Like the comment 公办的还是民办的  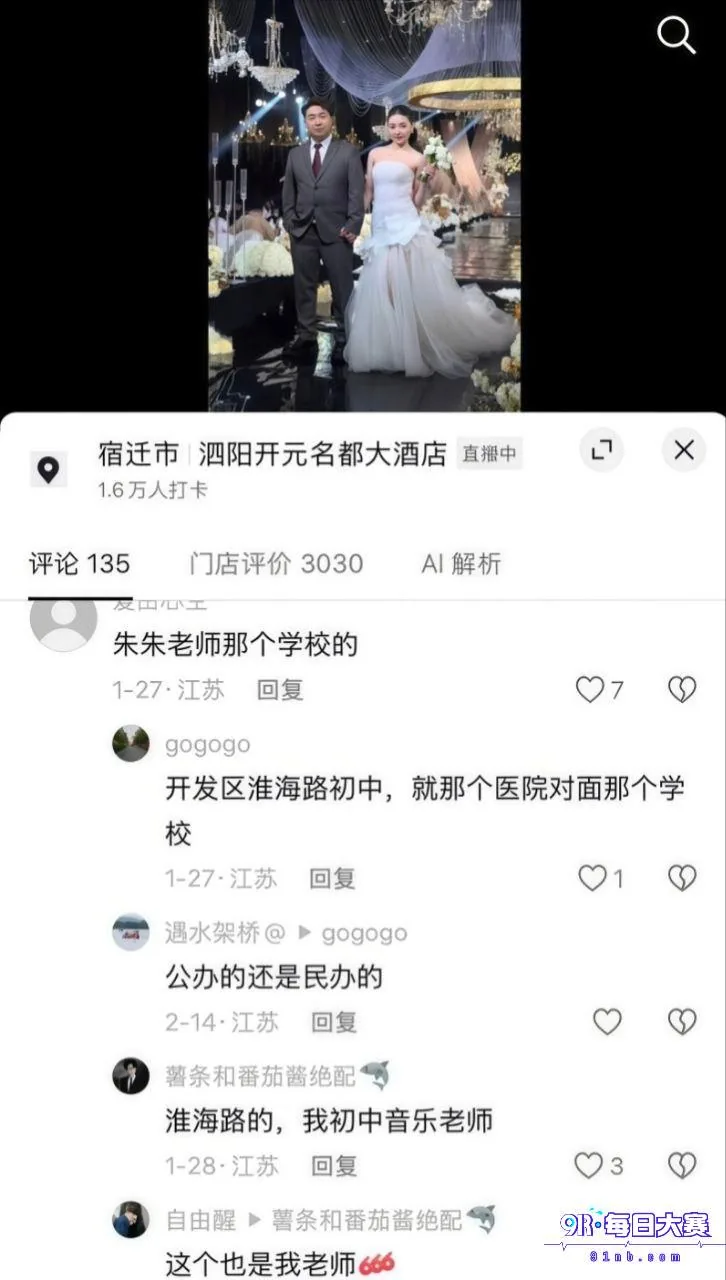[x=607, y=1021]
